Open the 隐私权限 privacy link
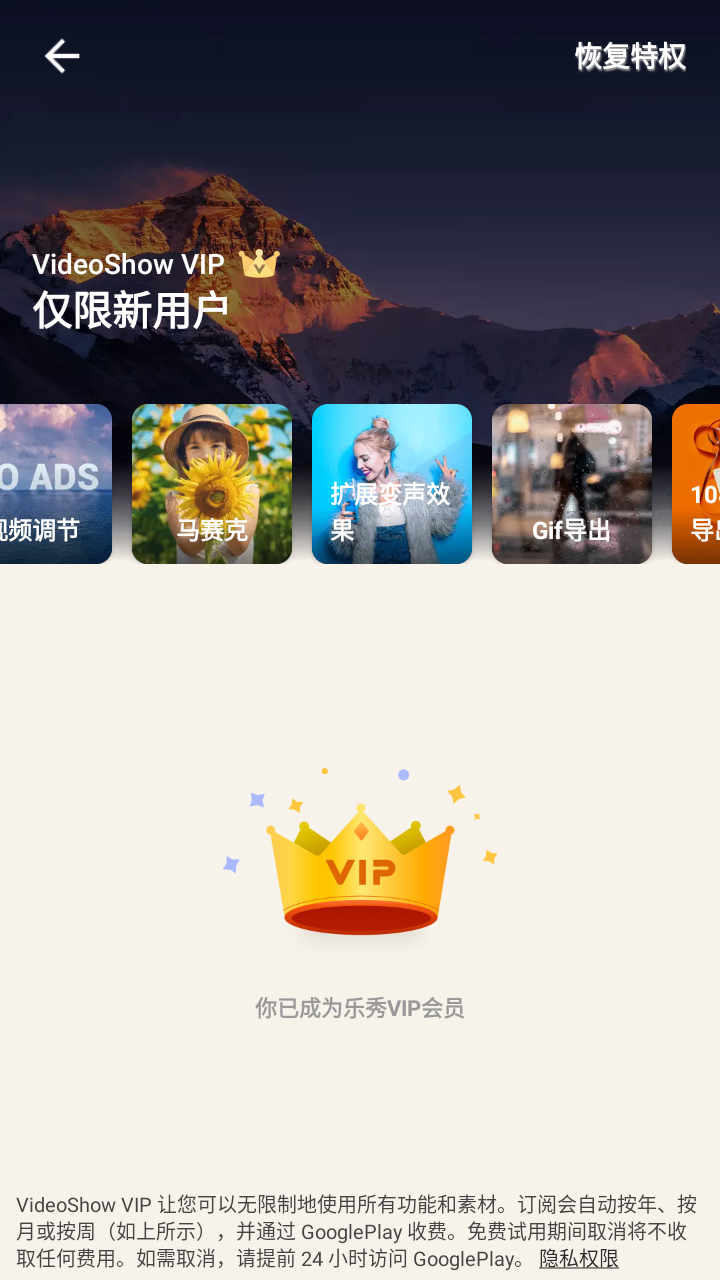Image resolution: width=720 pixels, height=1280 pixels. [579, 1259]
